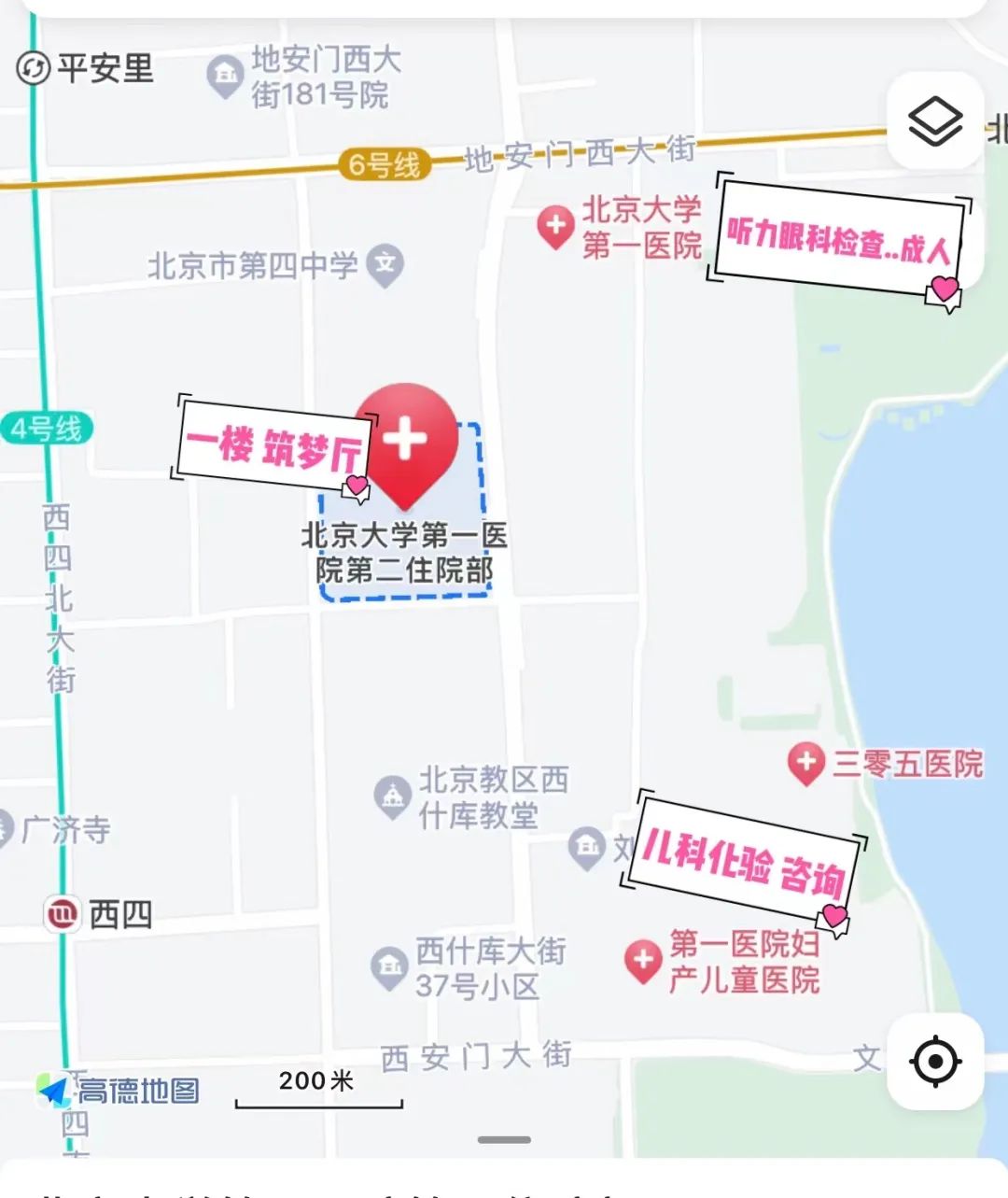Select the 平安里 subway station icon

33,68
